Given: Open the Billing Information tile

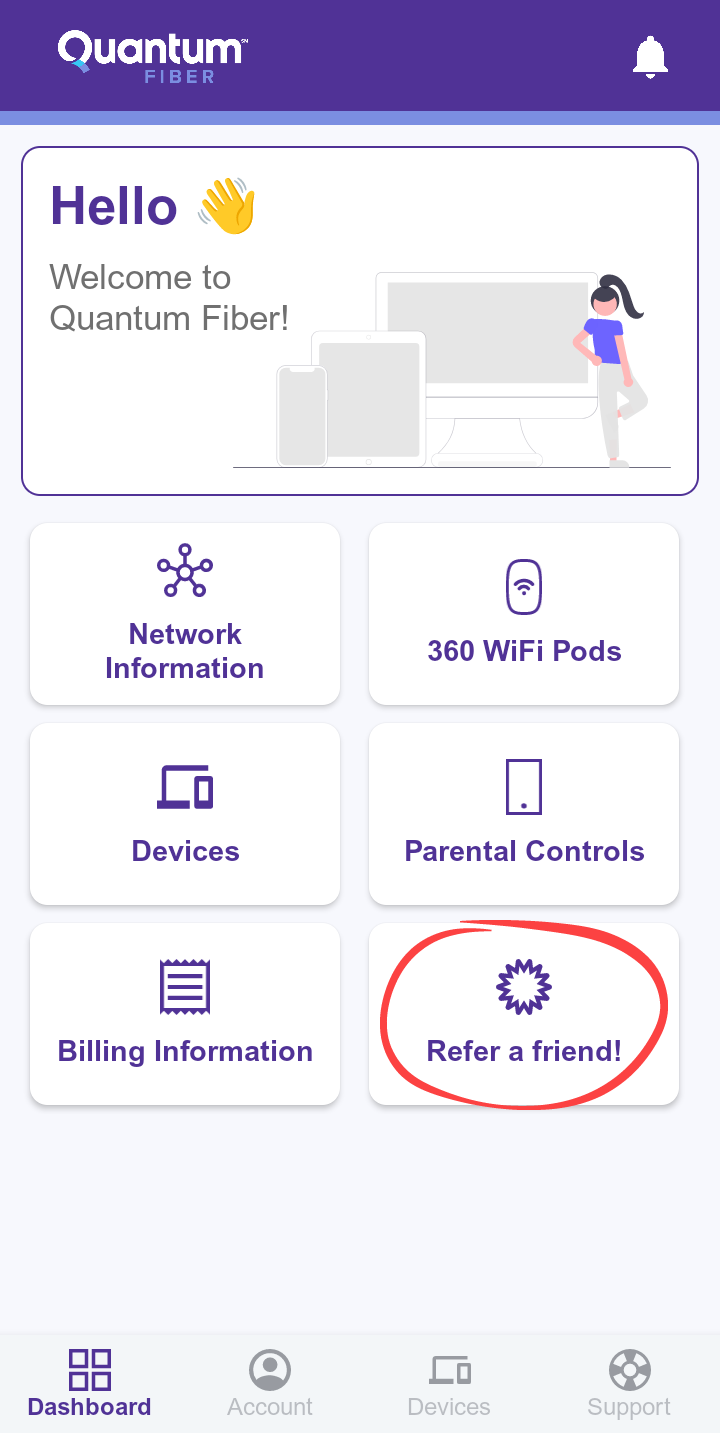Looking at the screenshot, I should (184, 1013).
